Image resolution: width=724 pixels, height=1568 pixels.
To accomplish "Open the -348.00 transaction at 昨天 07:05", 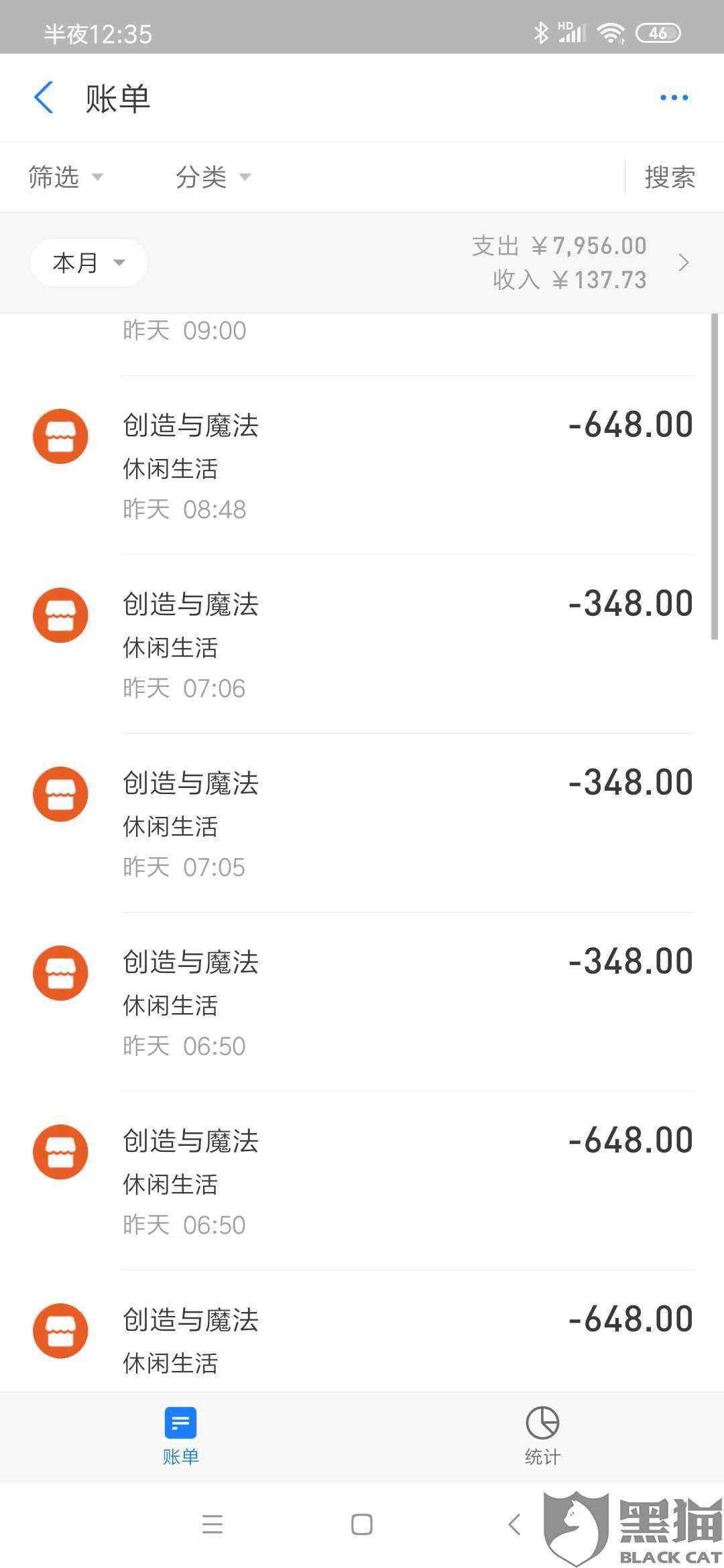I will 362,824.
